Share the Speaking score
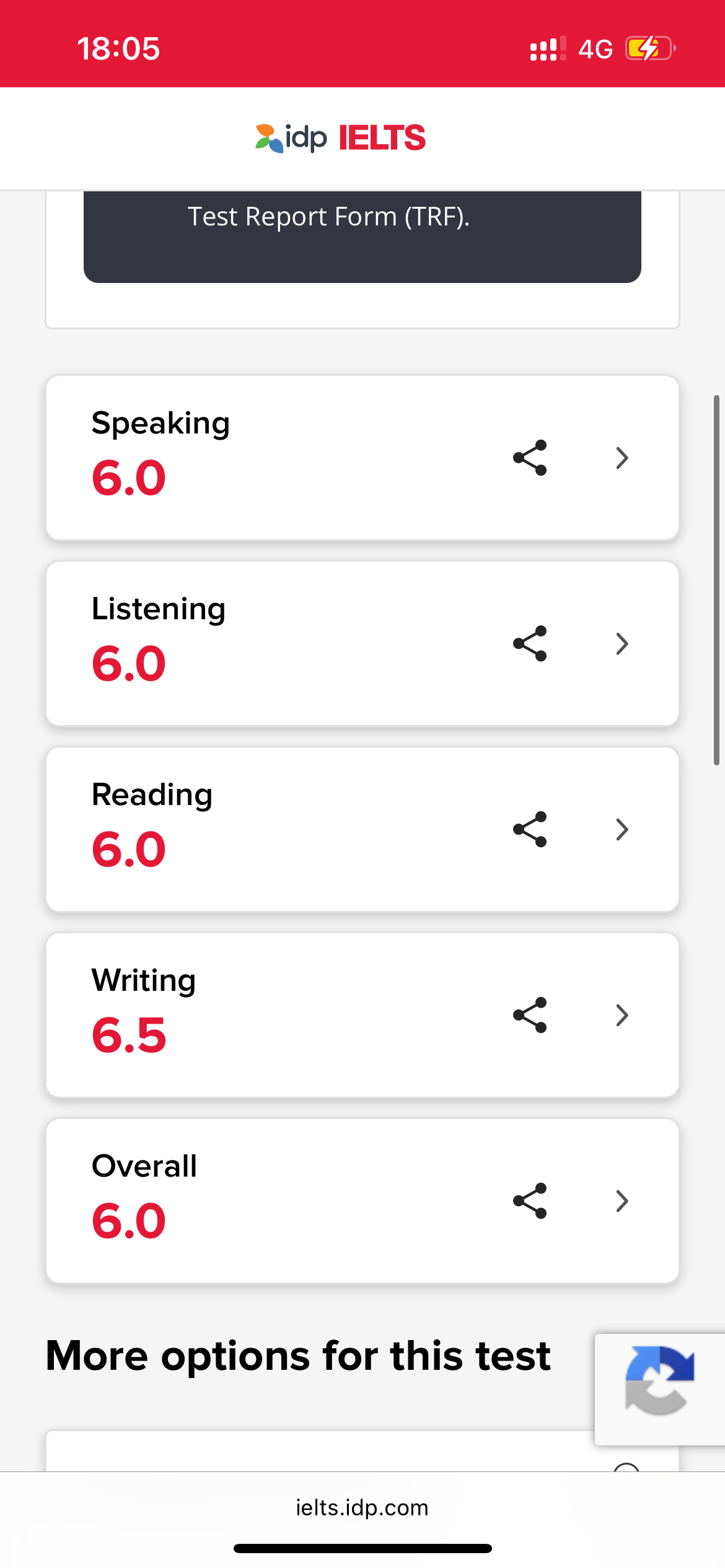 pyautogui.click(x=530, y=458)
